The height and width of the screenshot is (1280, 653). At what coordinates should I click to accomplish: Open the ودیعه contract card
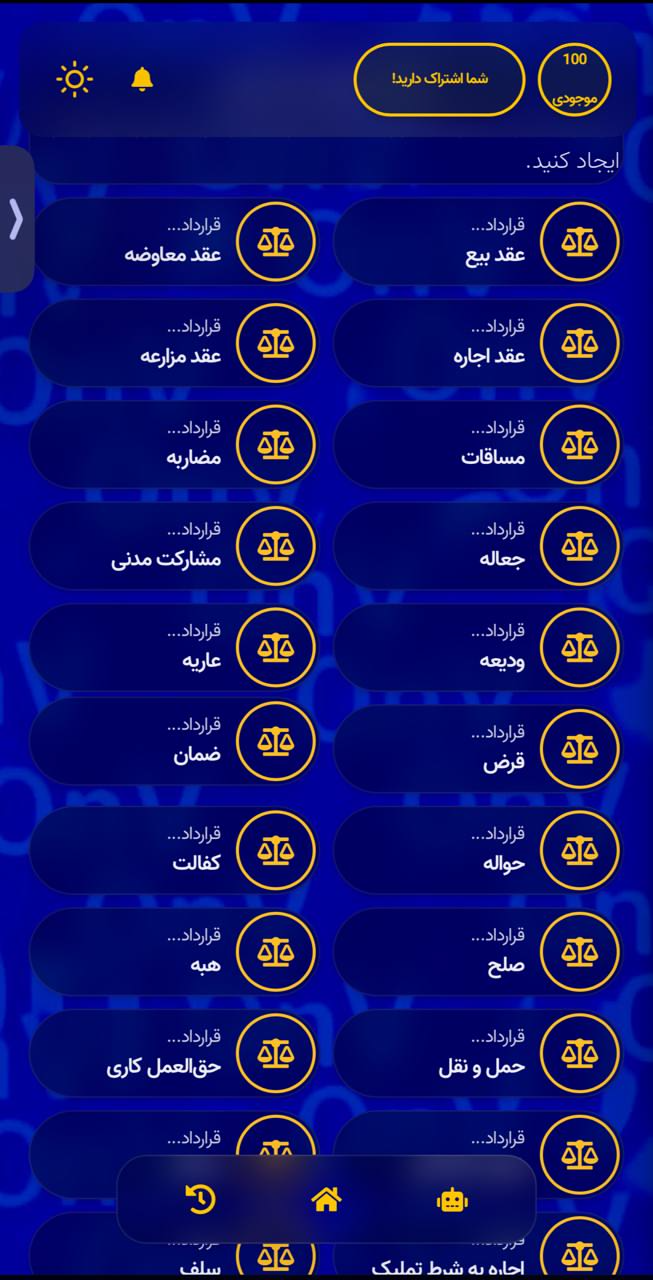477,648
